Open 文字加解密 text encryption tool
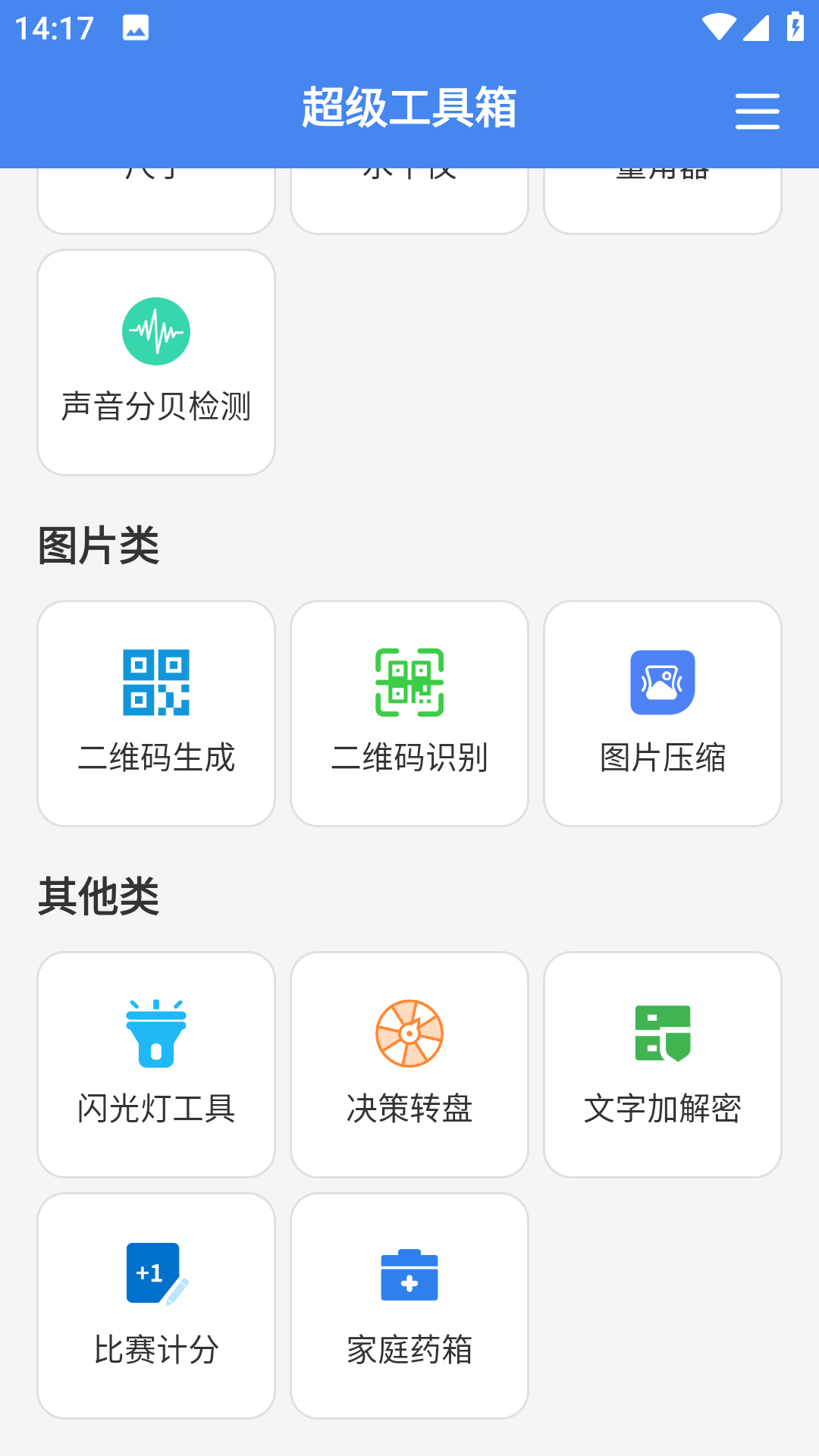The width and height of the screenshot is (819, 1456). point(662,1064)
